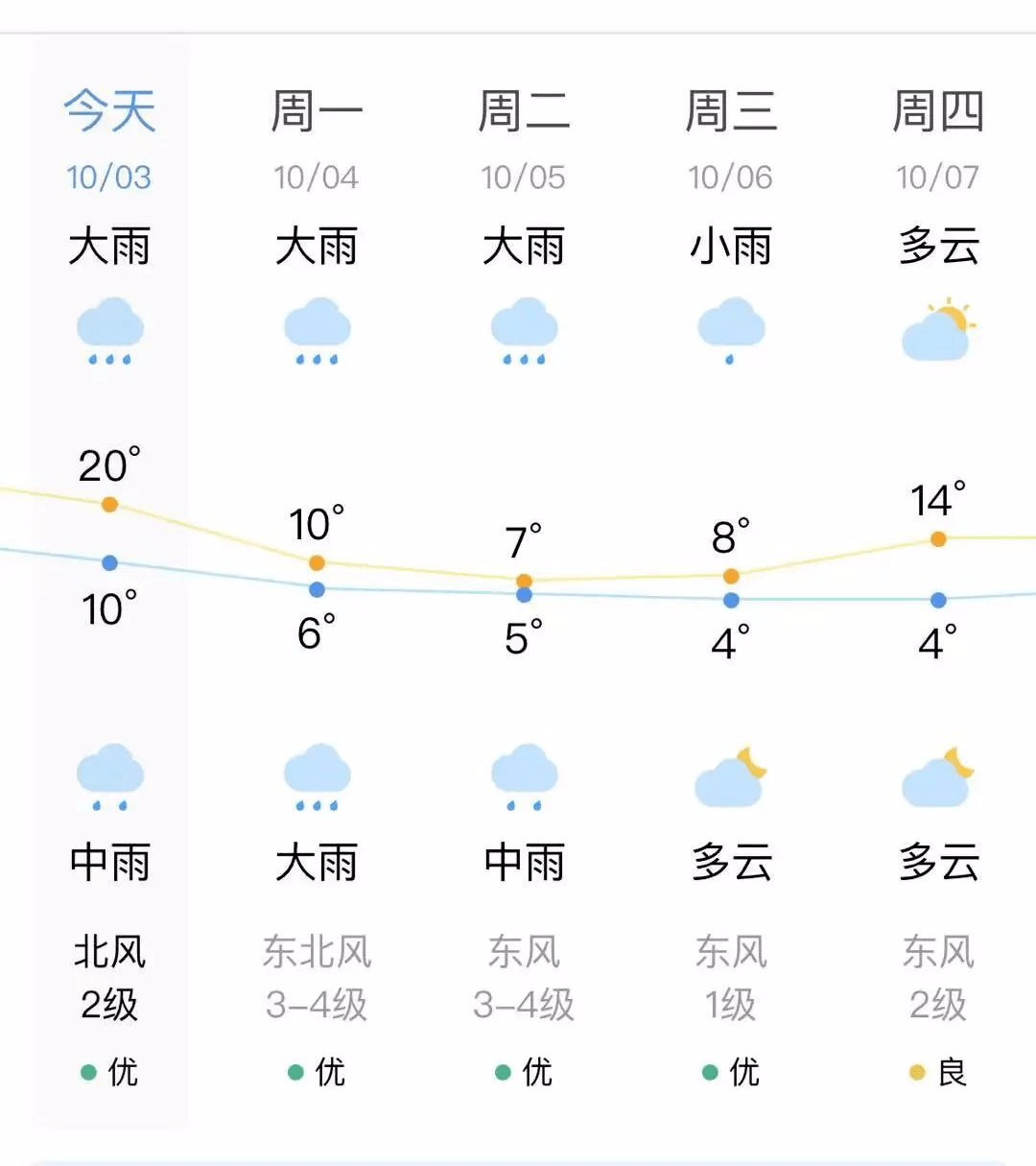The width and height of the screenshot is (1036, 1166).
Task: Select the rain cloud icon under 周一
Action: click(317, 331)
